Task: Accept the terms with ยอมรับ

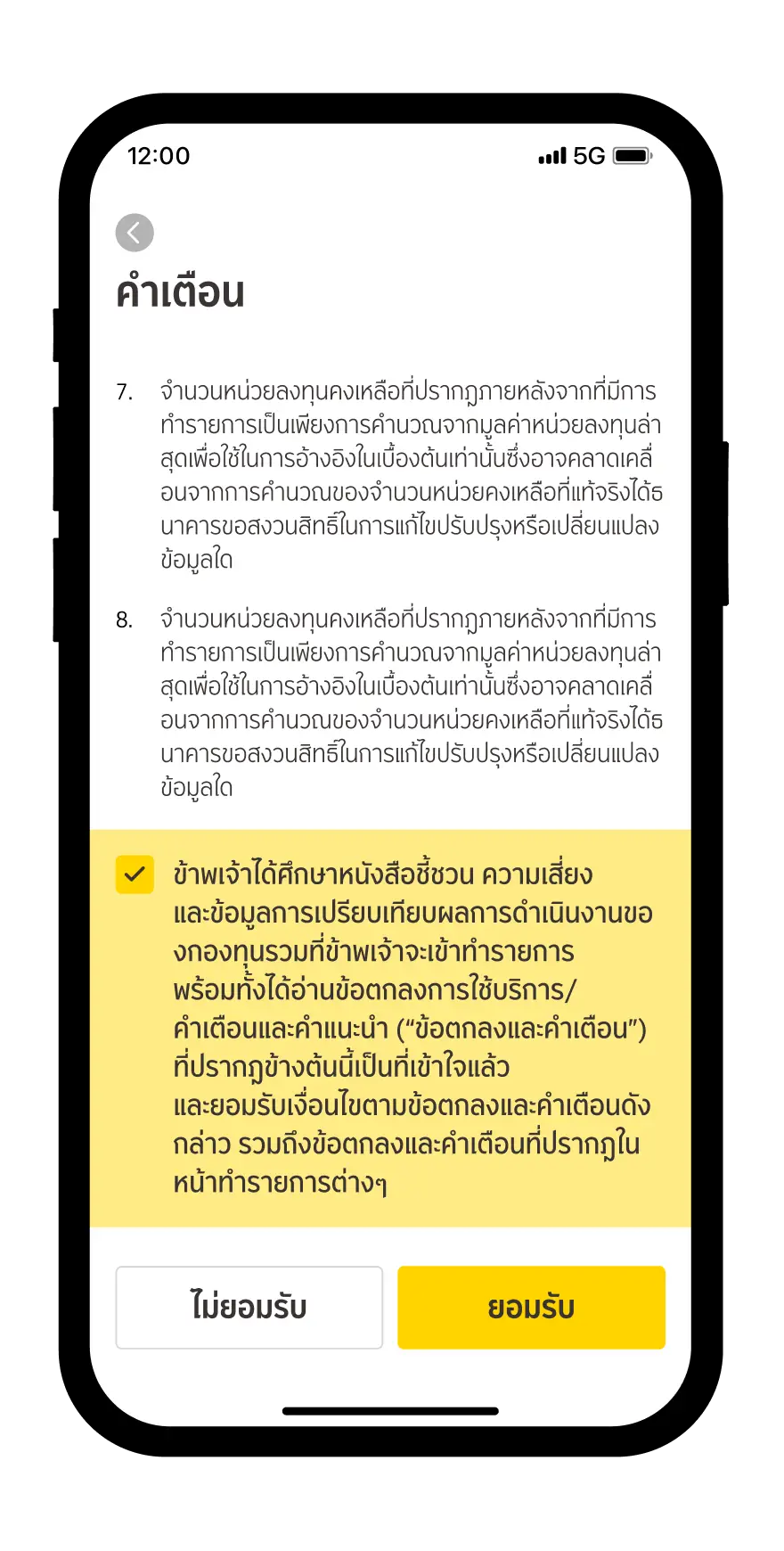Action: 531,1307
